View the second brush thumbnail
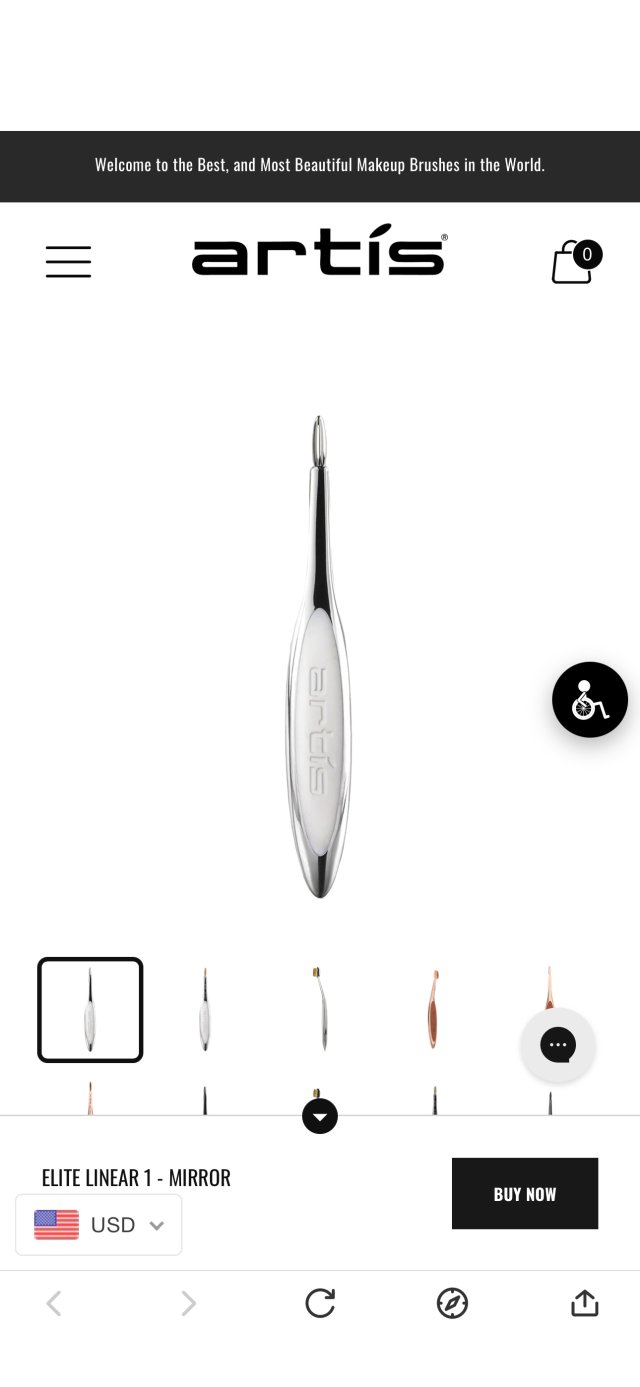Viewport: 640px width, 1387px height. 205,1010
